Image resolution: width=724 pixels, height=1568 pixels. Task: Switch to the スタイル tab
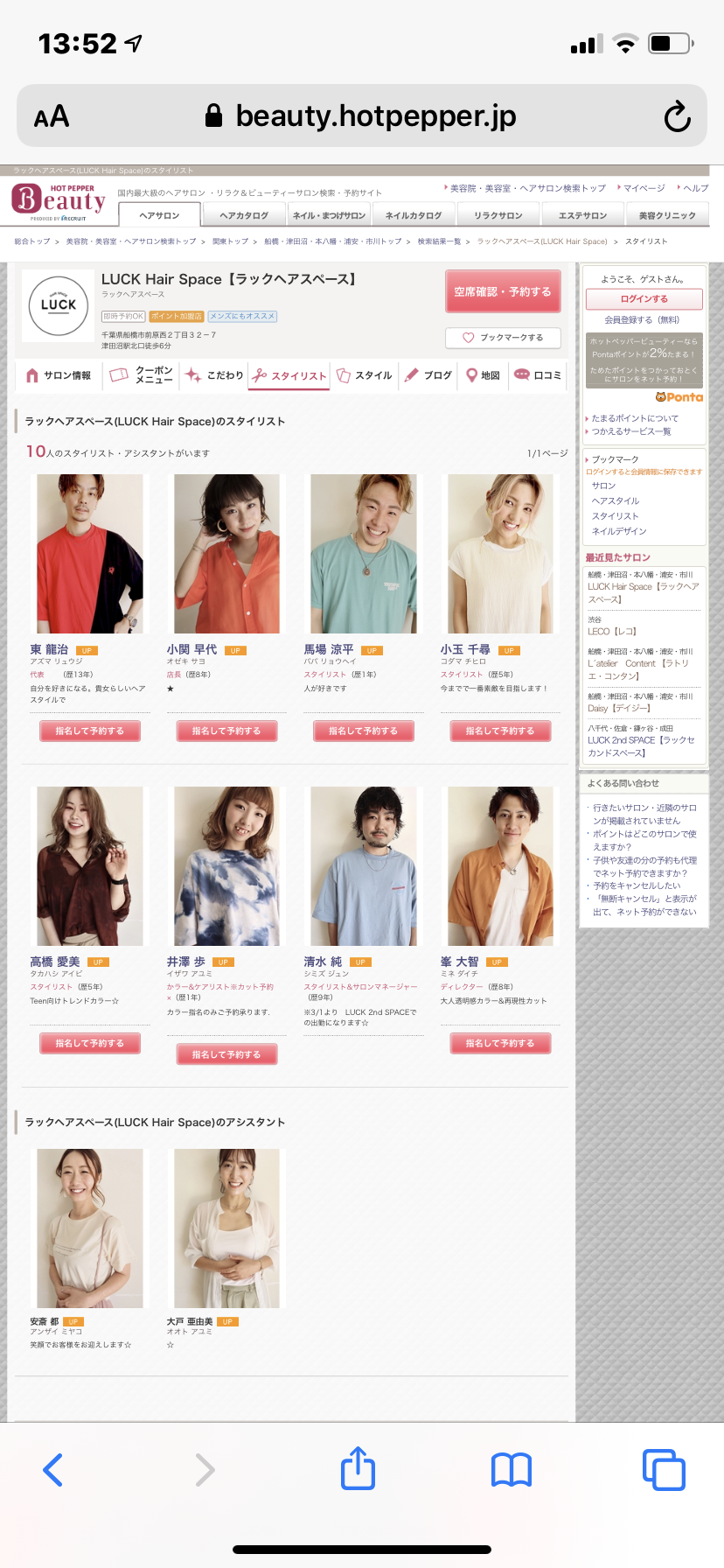point(365,375)
